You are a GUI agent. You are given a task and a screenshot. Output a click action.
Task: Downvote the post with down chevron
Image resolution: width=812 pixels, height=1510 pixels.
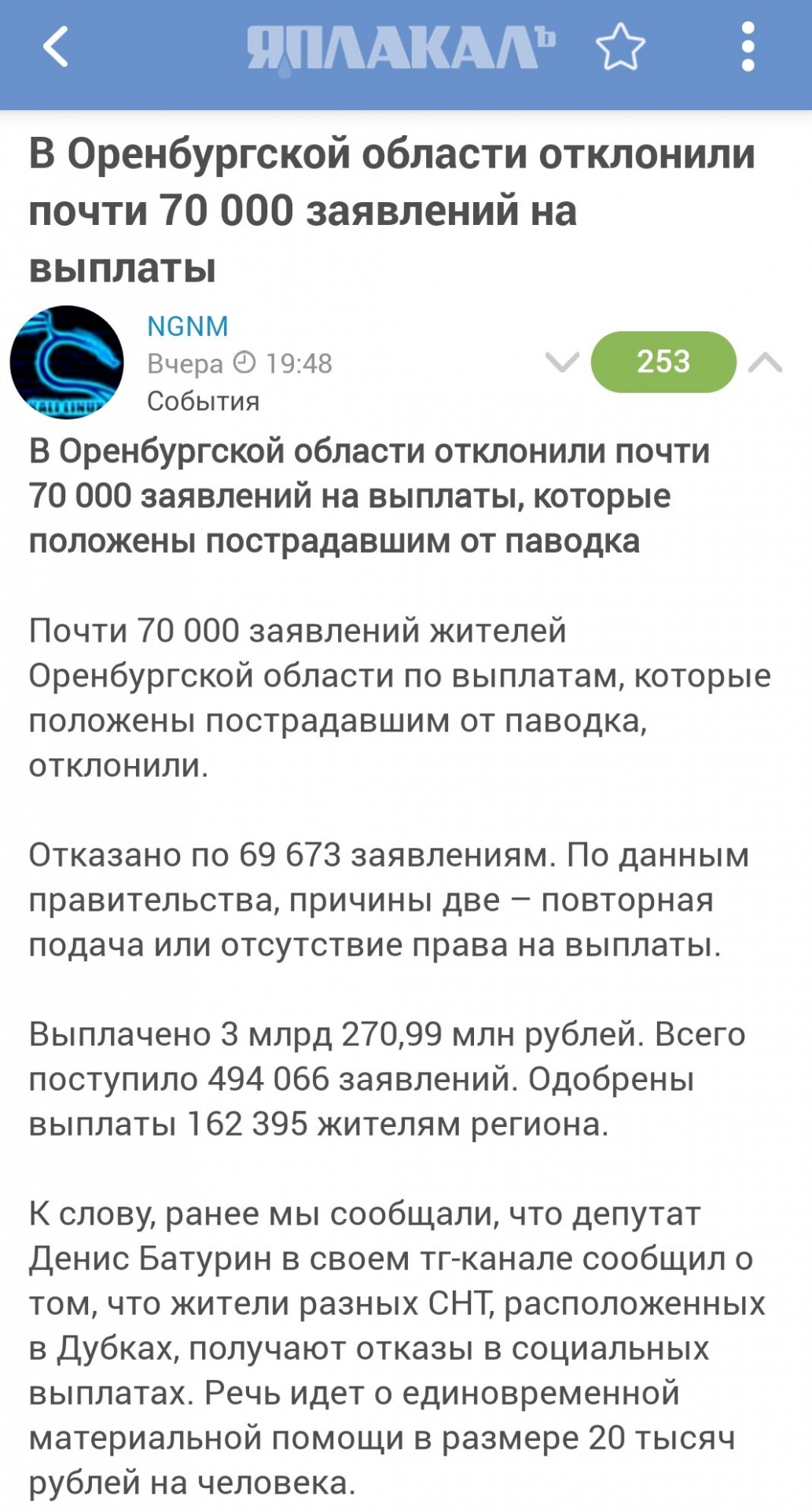[x=562, y=363]
